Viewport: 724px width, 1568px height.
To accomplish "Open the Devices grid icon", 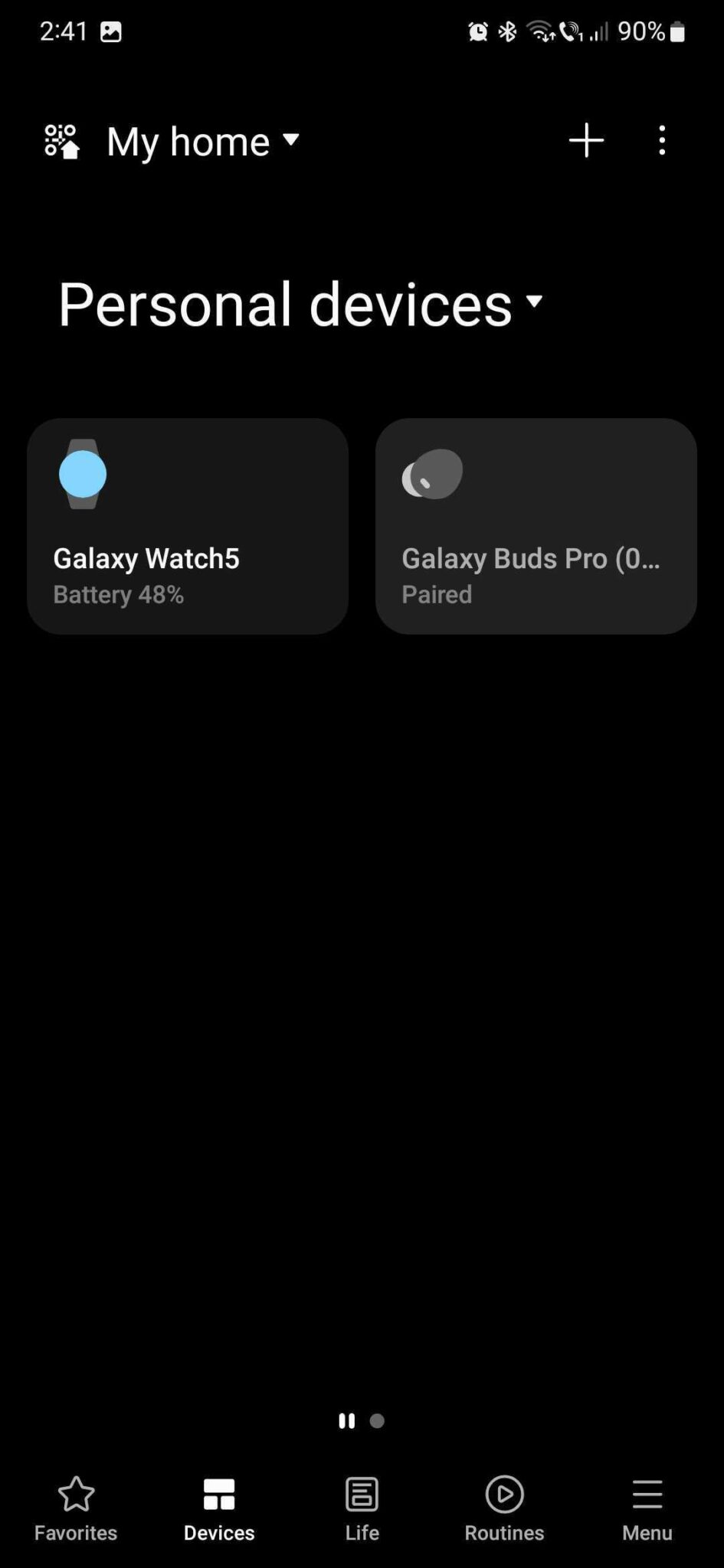I will (x=219, y=1493).
